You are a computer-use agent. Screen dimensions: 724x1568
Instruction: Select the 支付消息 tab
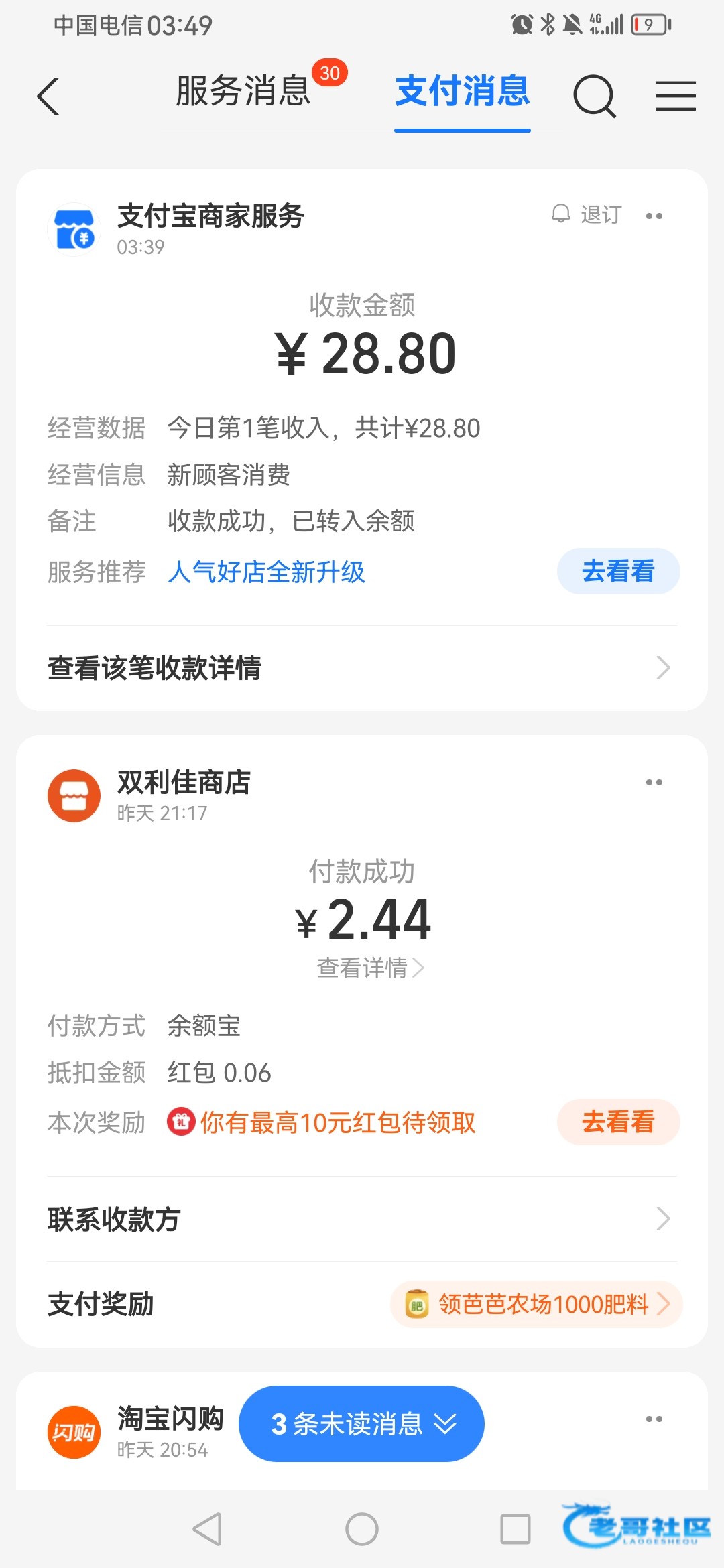(x=462, y=91)
